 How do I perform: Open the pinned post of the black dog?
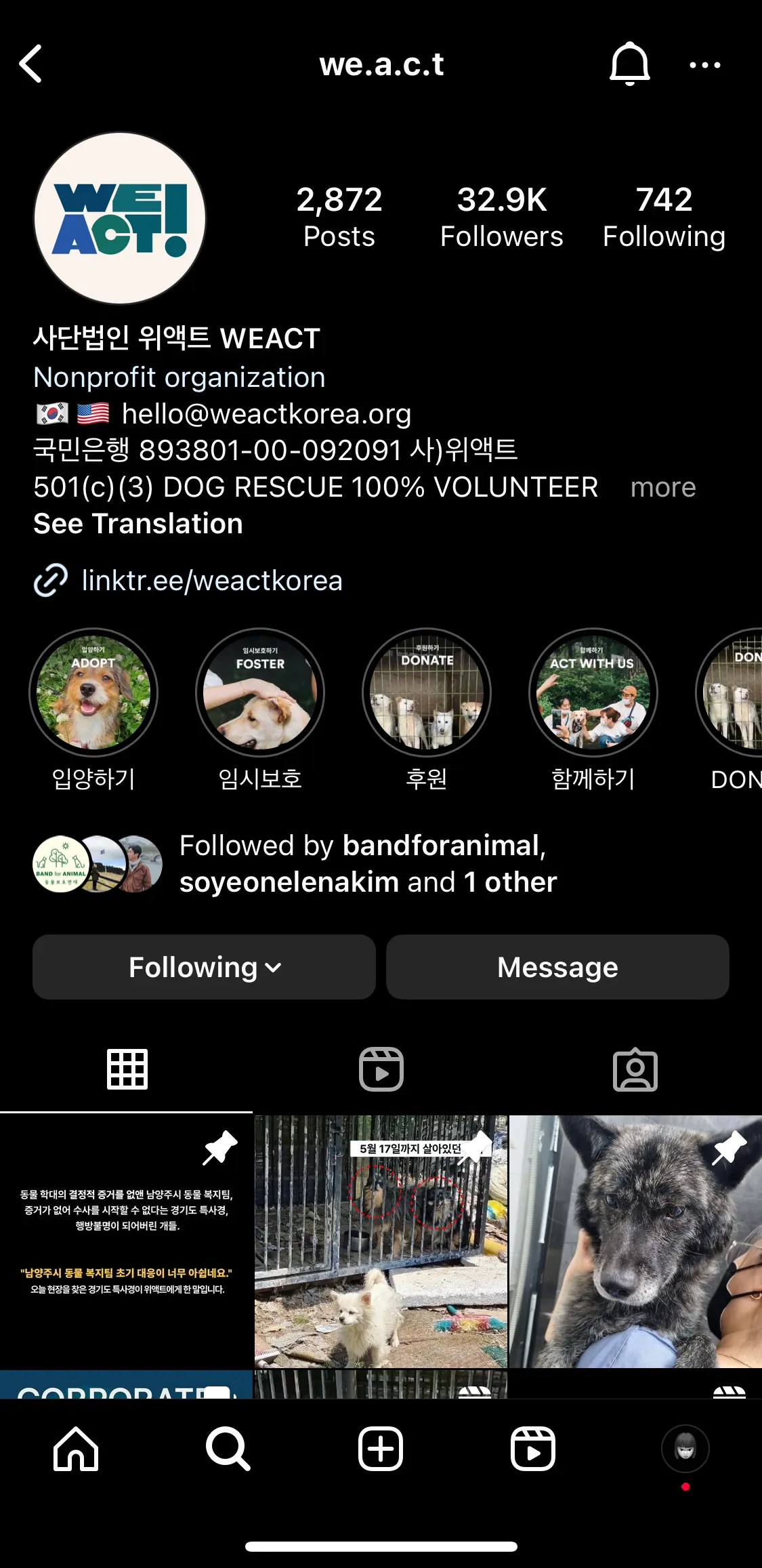[x=635, y=1241]
